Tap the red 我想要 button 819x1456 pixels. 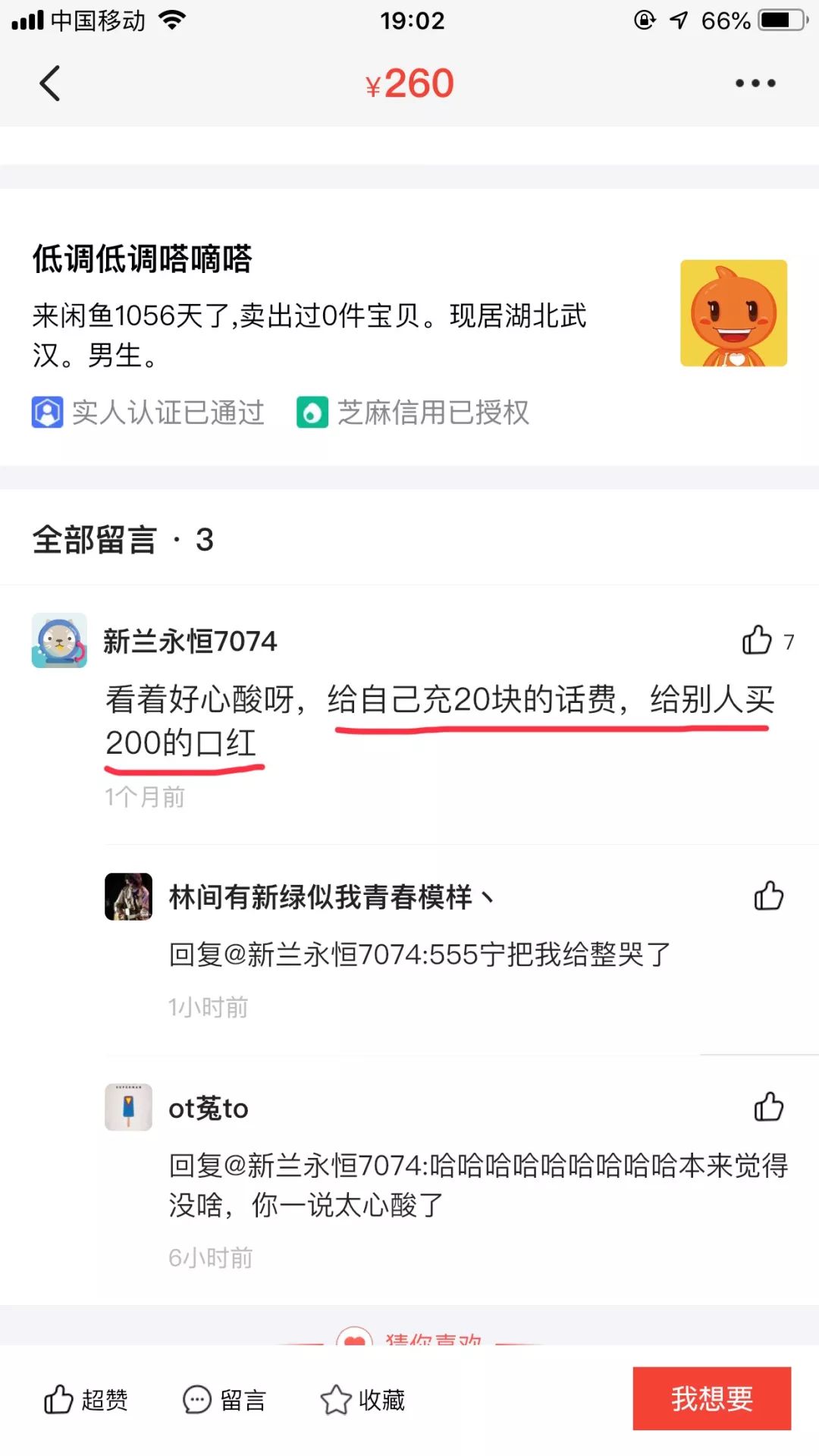pos(711,1398)
